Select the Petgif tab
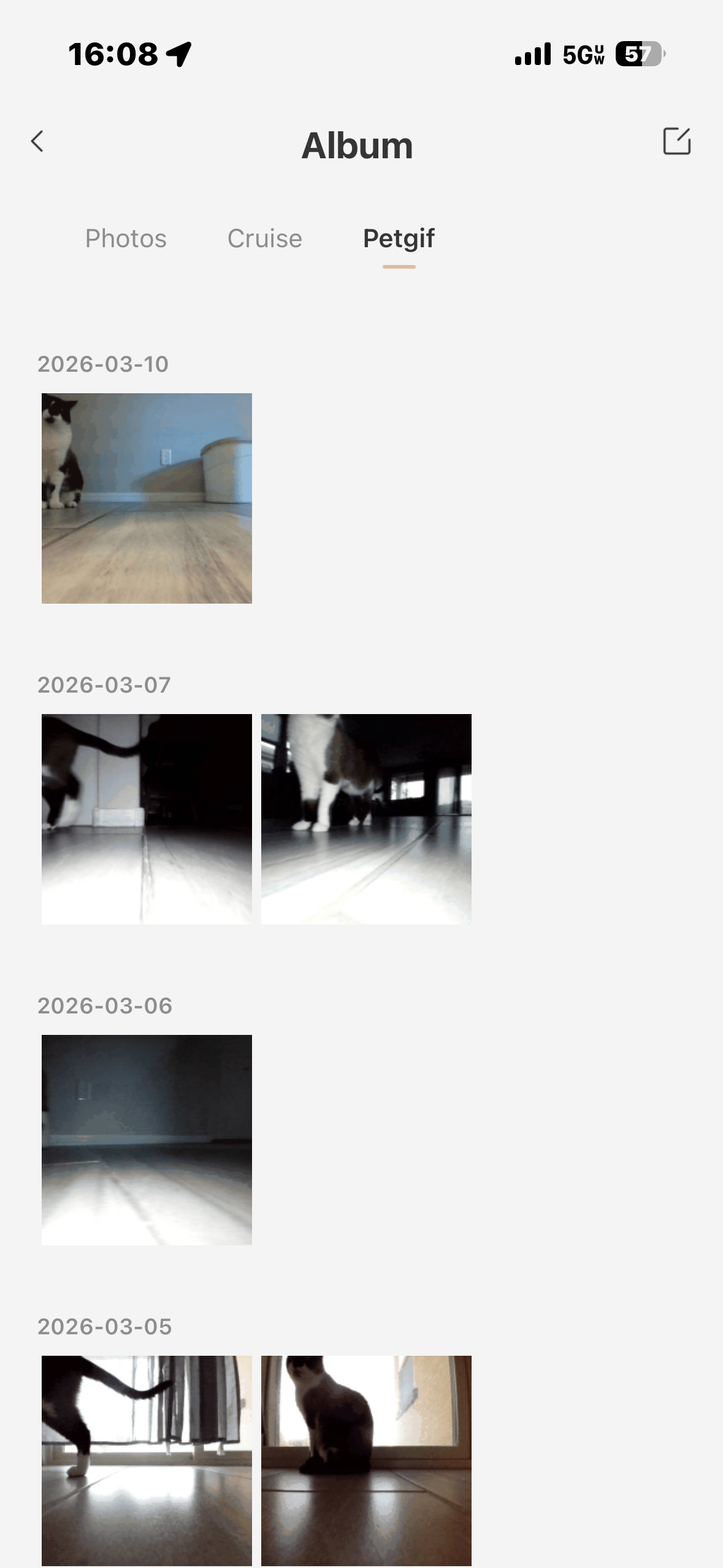 399,239
